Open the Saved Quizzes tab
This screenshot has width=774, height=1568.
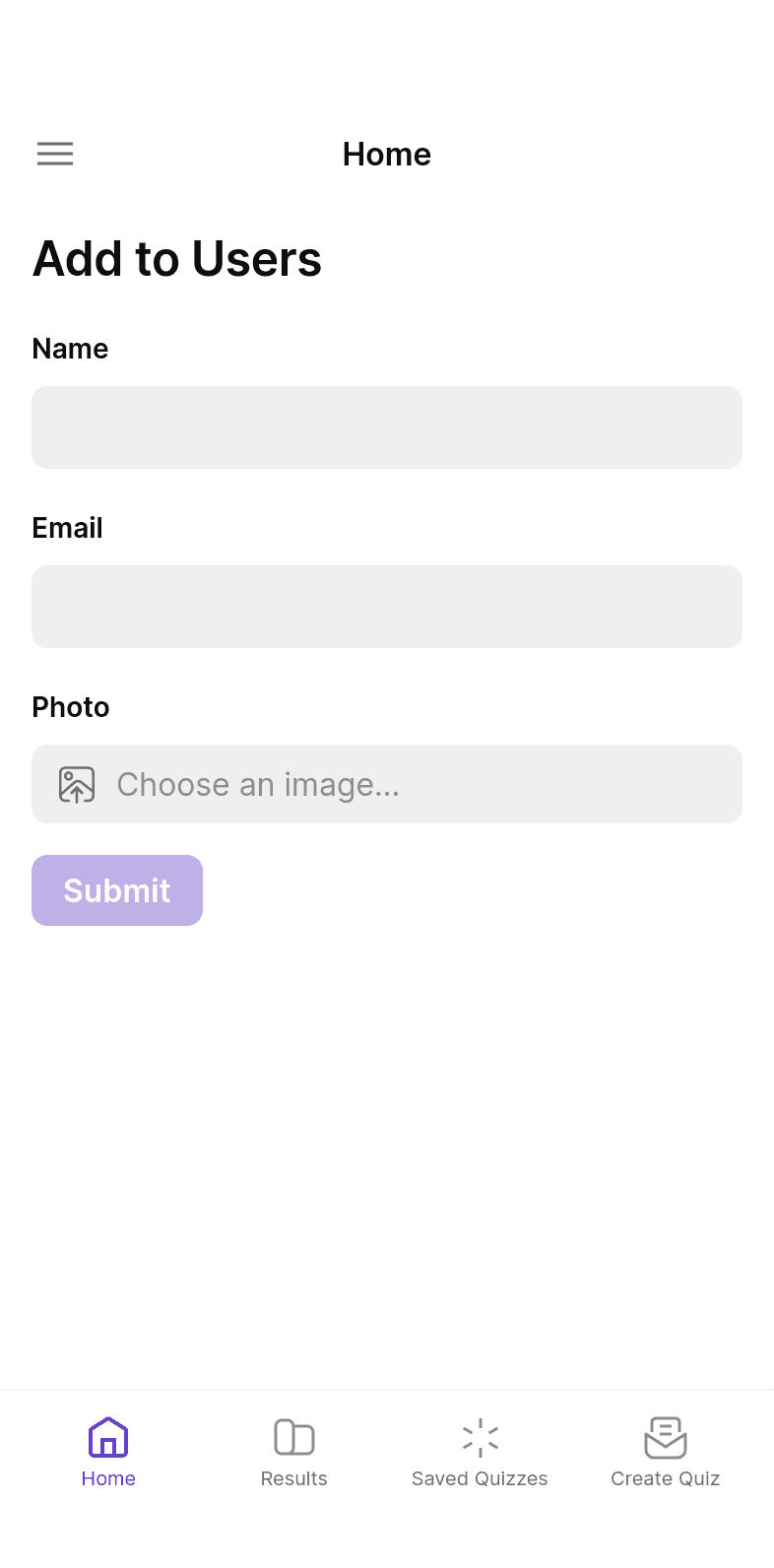point(480,1453)
